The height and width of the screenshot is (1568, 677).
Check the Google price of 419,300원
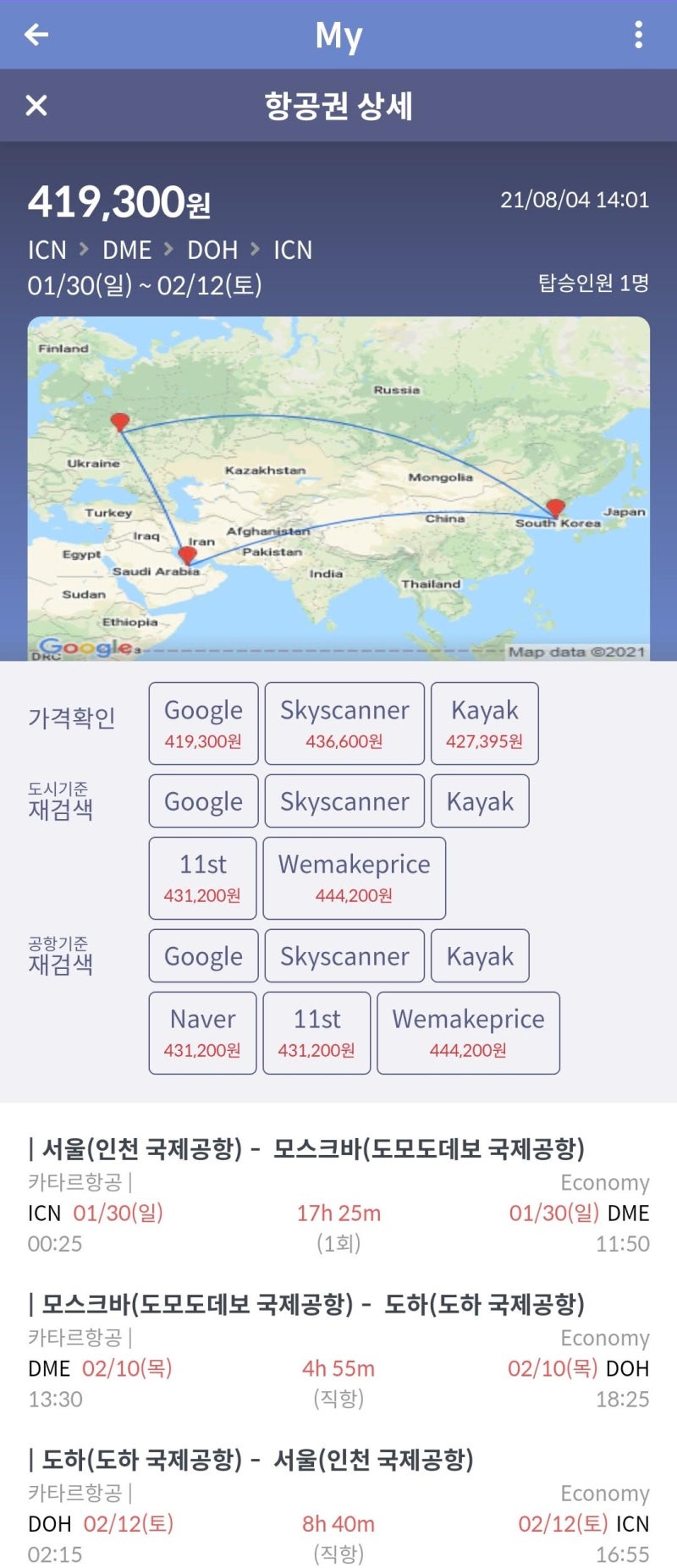[202, 723]
